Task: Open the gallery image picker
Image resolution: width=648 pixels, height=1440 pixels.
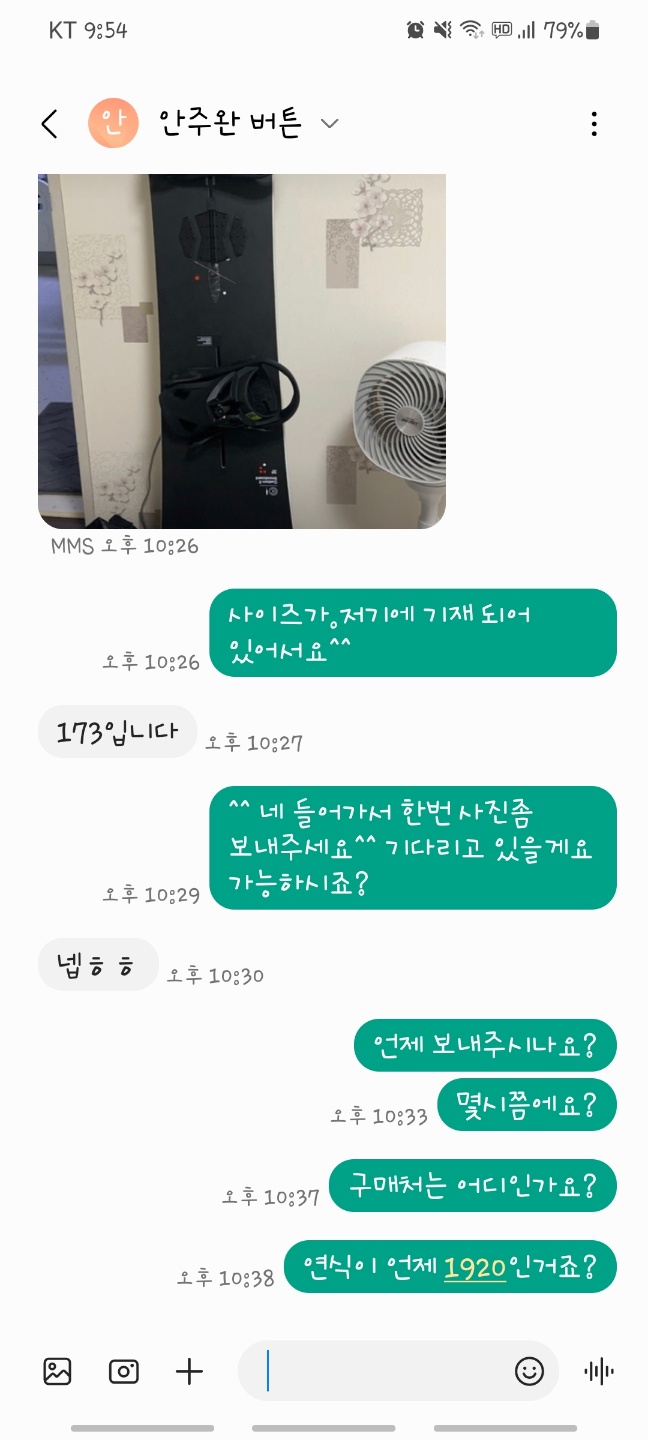Action: (58, 1371)
